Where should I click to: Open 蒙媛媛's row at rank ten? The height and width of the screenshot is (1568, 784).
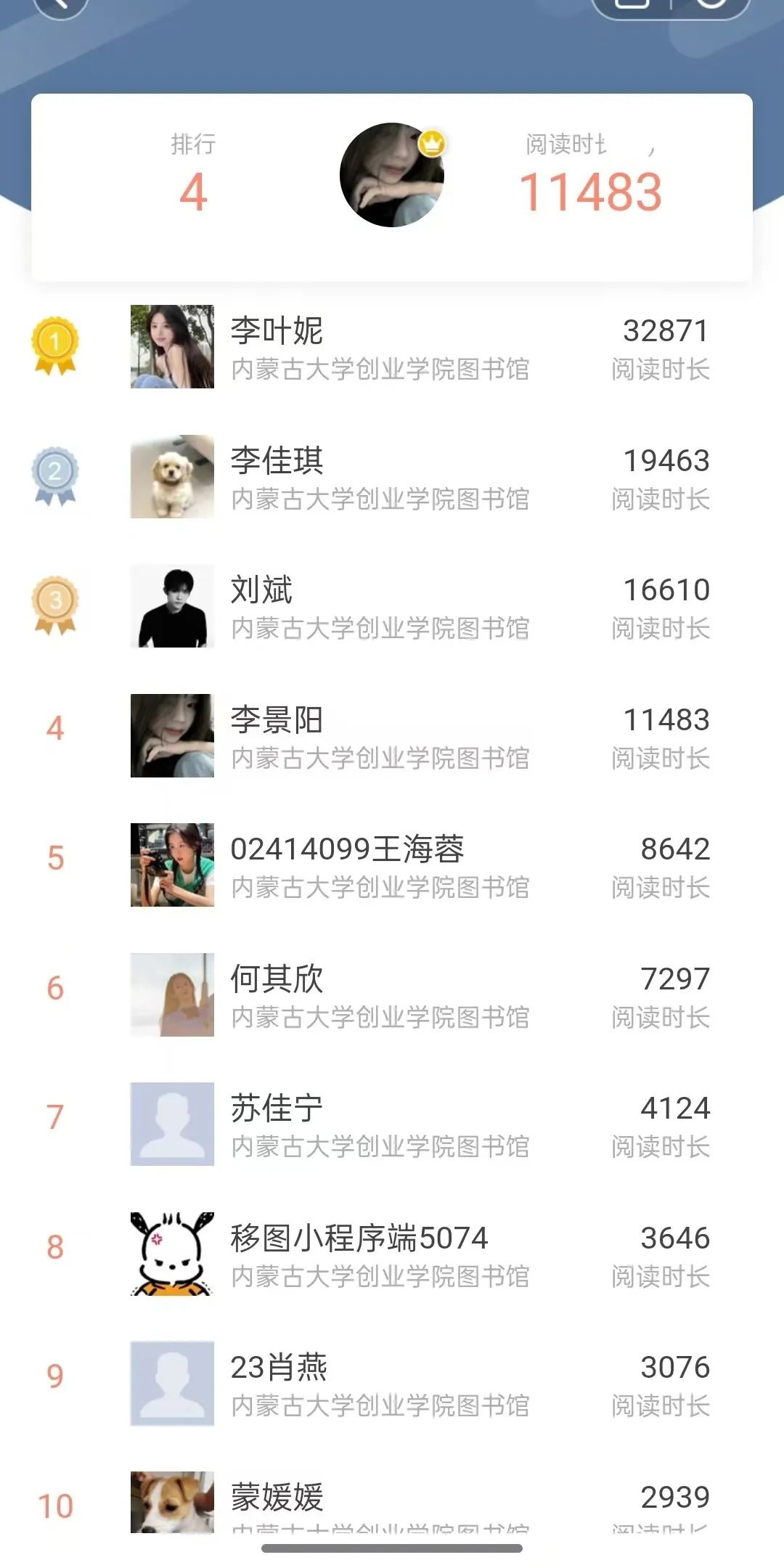(392, 1501)
